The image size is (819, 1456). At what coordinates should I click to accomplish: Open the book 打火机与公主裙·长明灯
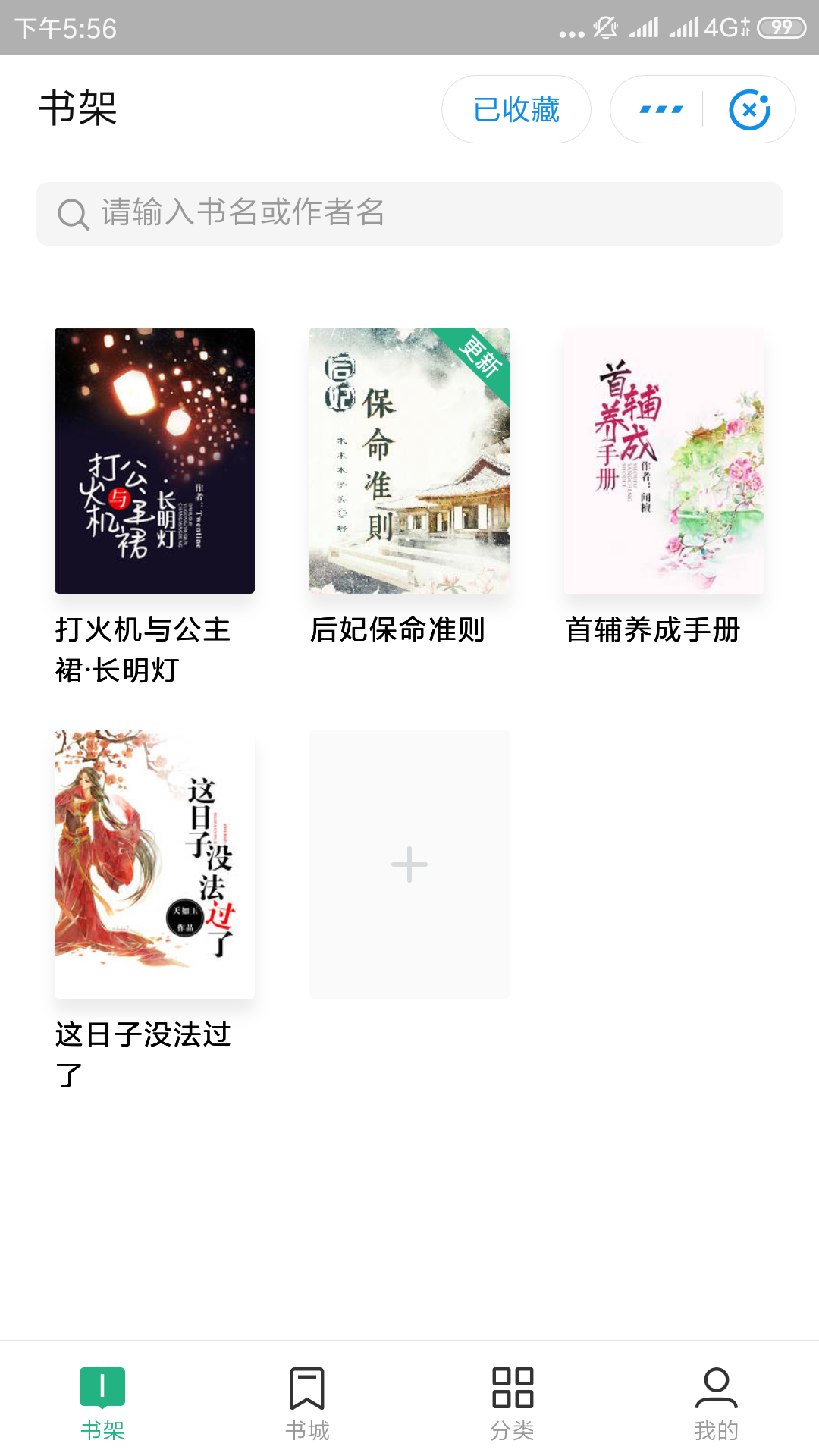coord(155,460)
